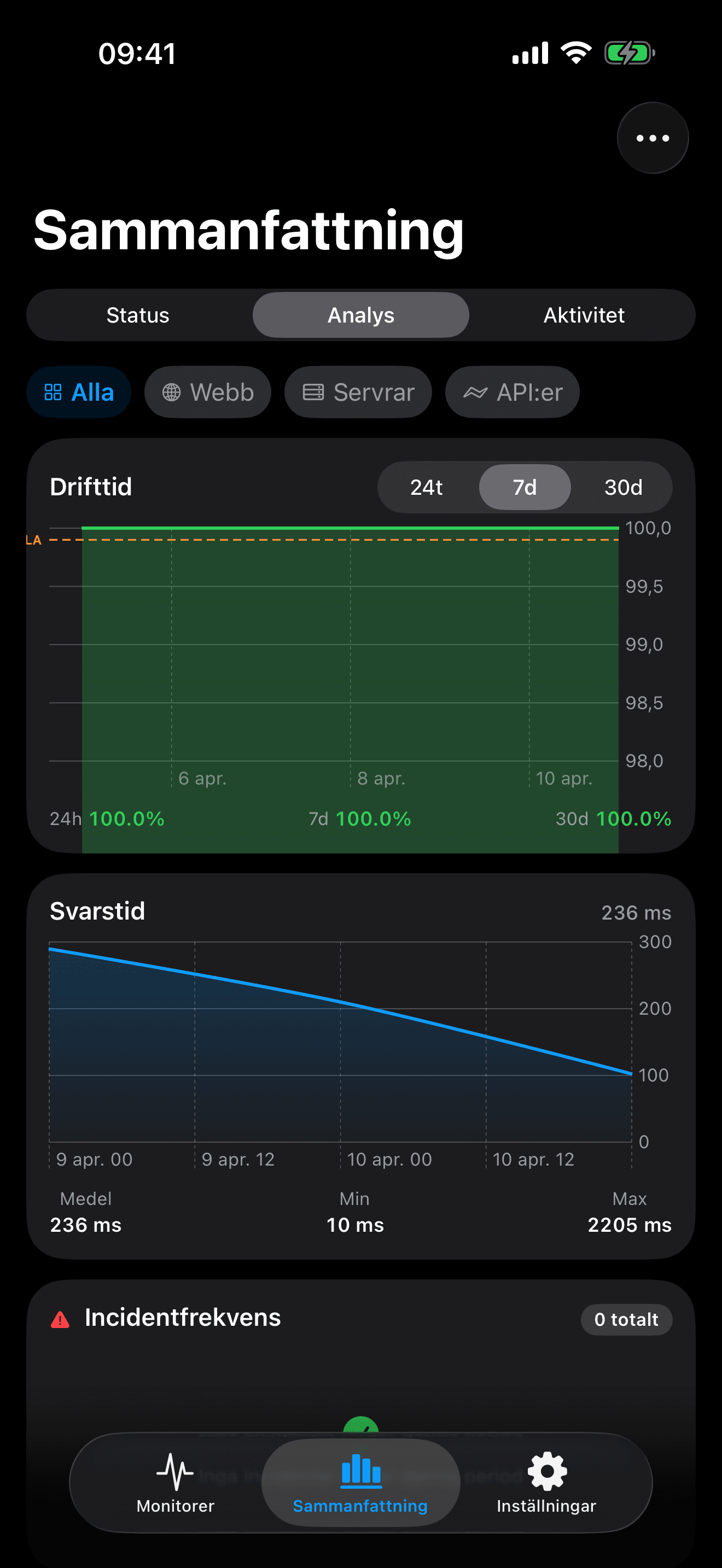Click the red incident warning icon

tap(61, 1318)
